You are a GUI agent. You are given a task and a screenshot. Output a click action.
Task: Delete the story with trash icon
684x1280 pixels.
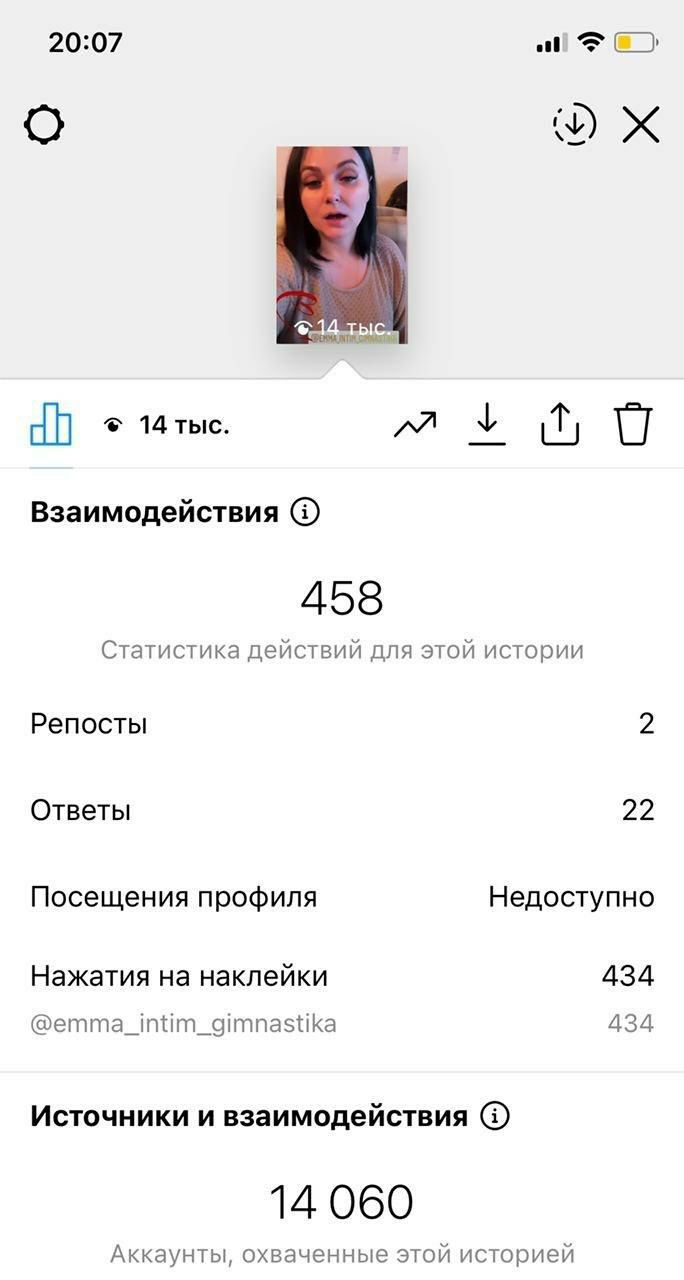pyautogui.click(x=633, y=425)
